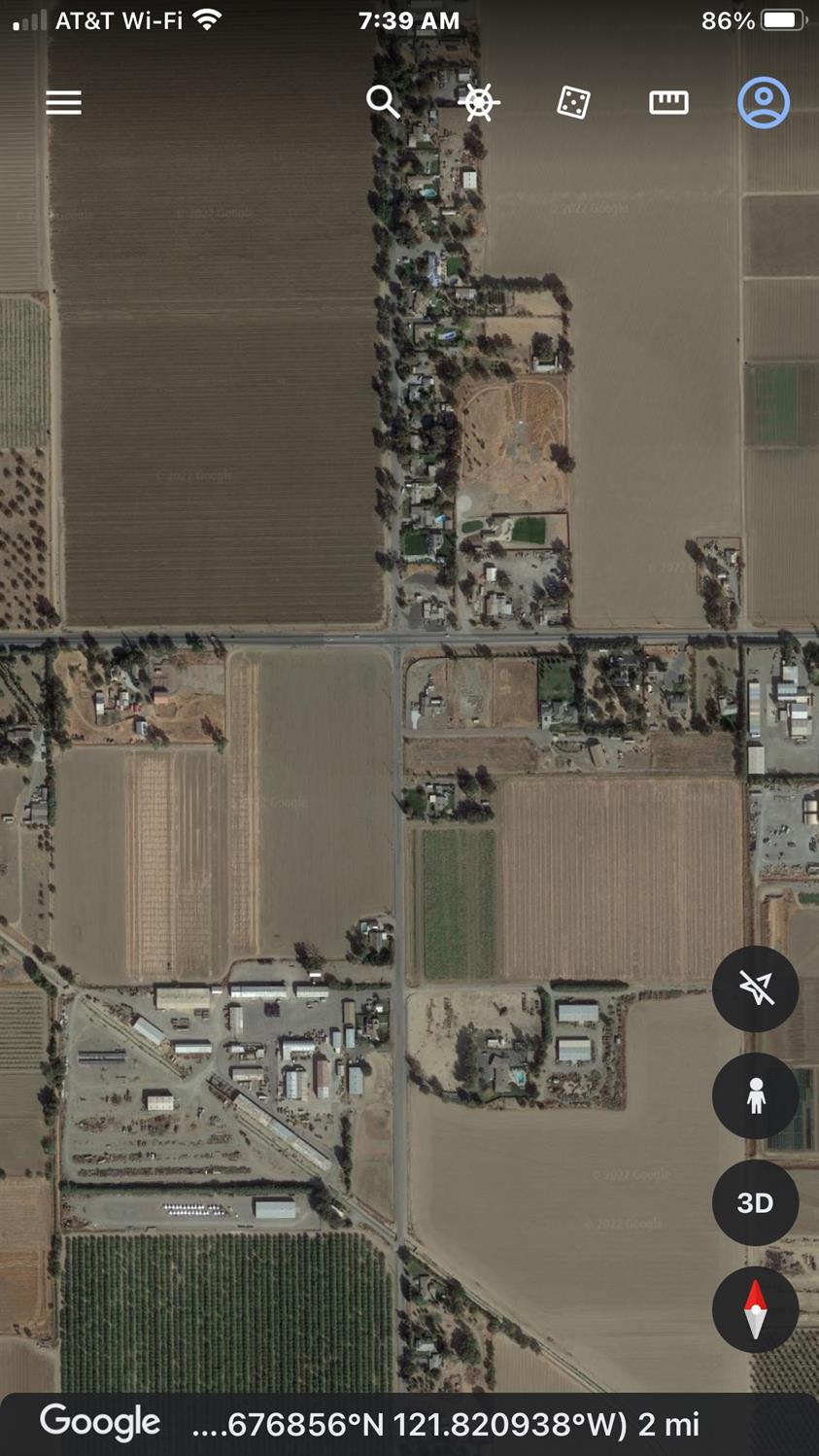Switch to 3D view
The width and height of the screenshot is (819, 1456).
point(755,1202)
